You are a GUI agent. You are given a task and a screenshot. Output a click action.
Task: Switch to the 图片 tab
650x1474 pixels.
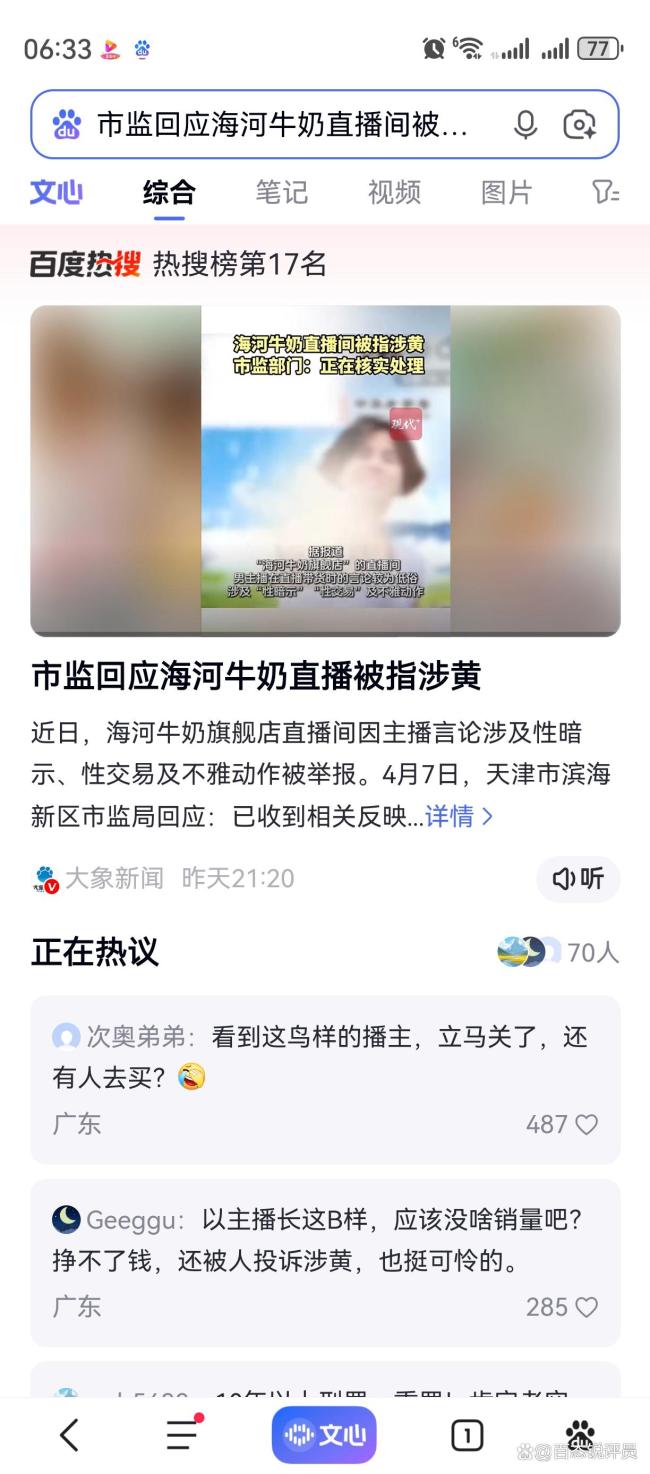point(506,192)
